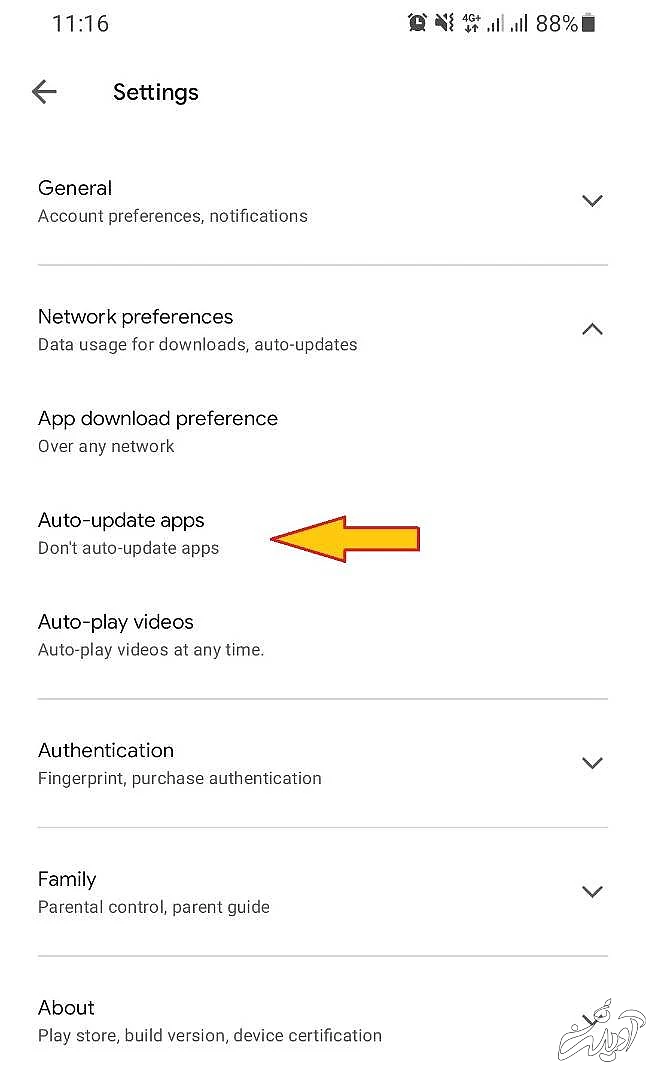Open App download preference
Viewport: 646px width, 1074px height.
[158, 431]
